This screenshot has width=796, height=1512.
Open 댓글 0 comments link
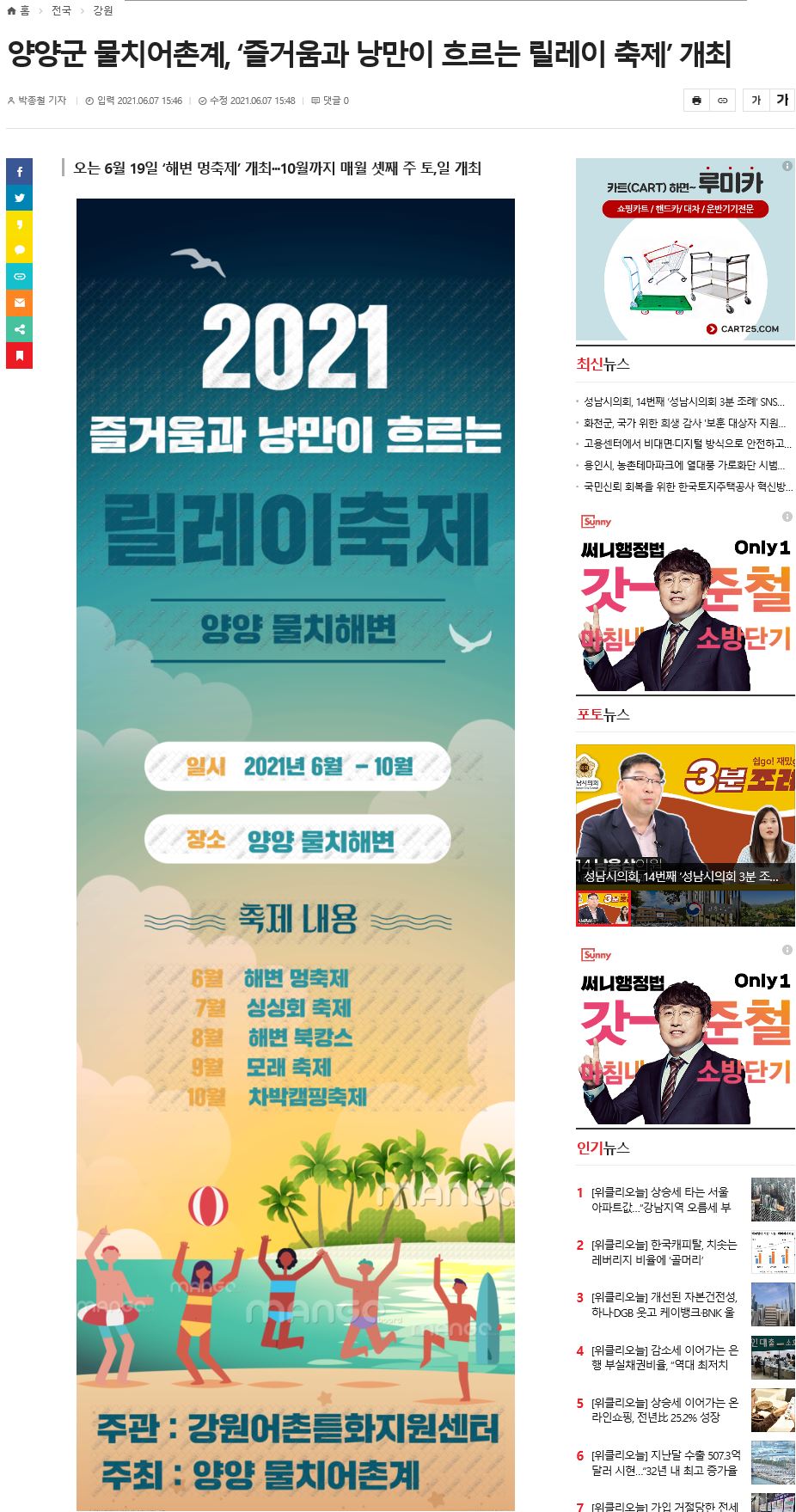pos(330,101)
